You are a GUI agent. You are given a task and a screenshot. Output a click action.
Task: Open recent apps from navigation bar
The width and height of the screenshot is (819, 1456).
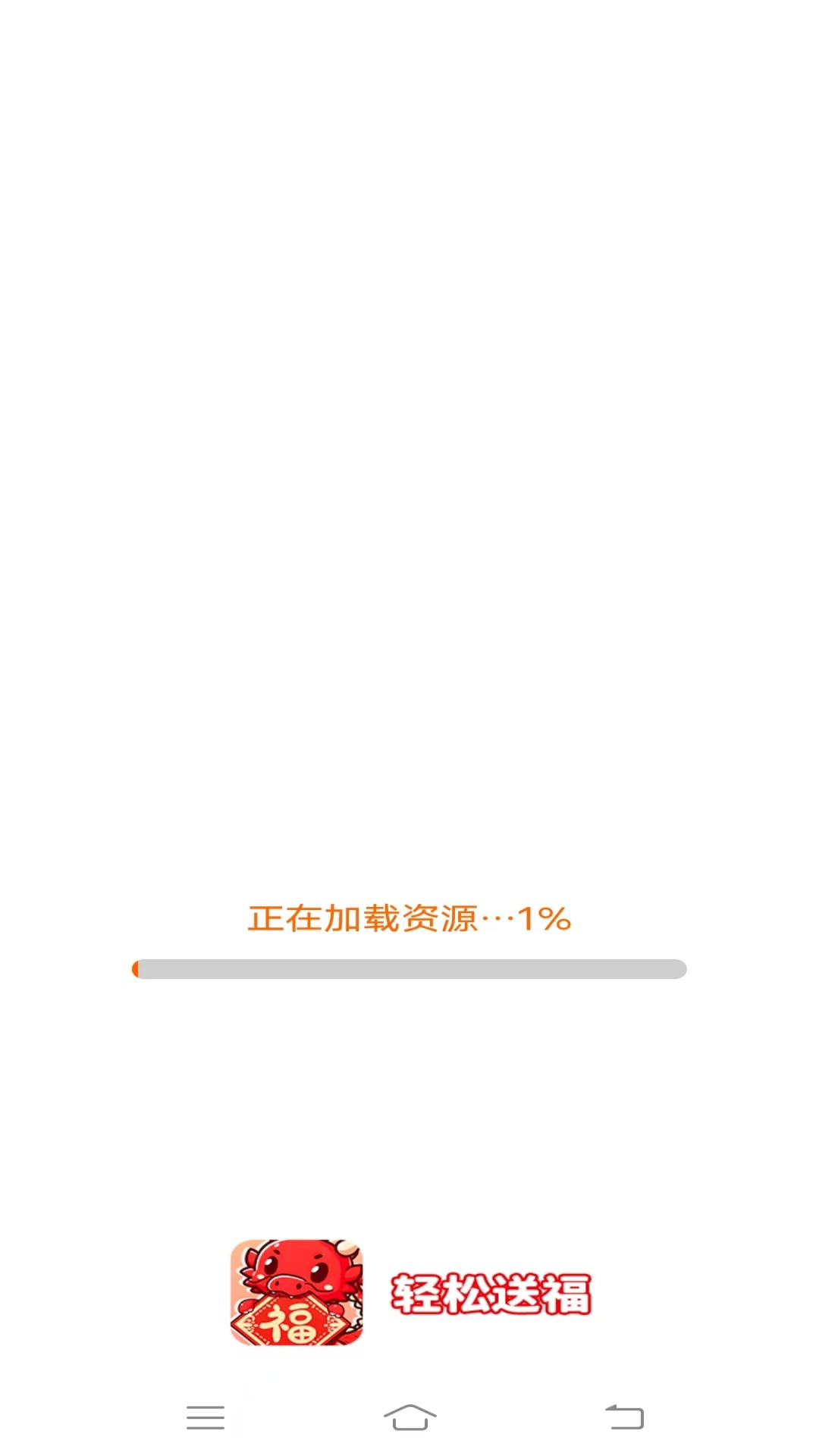pyautogui.click(x=206, y=1417)
